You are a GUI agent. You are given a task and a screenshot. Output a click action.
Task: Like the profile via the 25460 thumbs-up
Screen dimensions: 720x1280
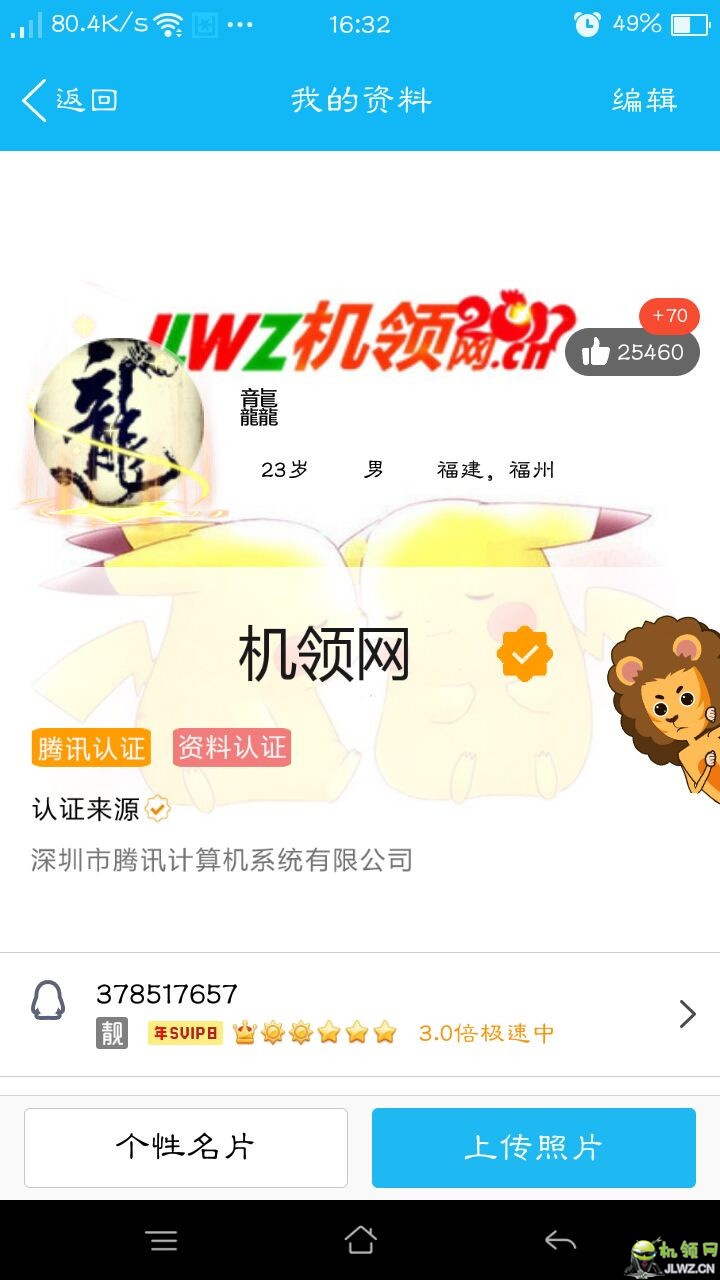[632, 352]
